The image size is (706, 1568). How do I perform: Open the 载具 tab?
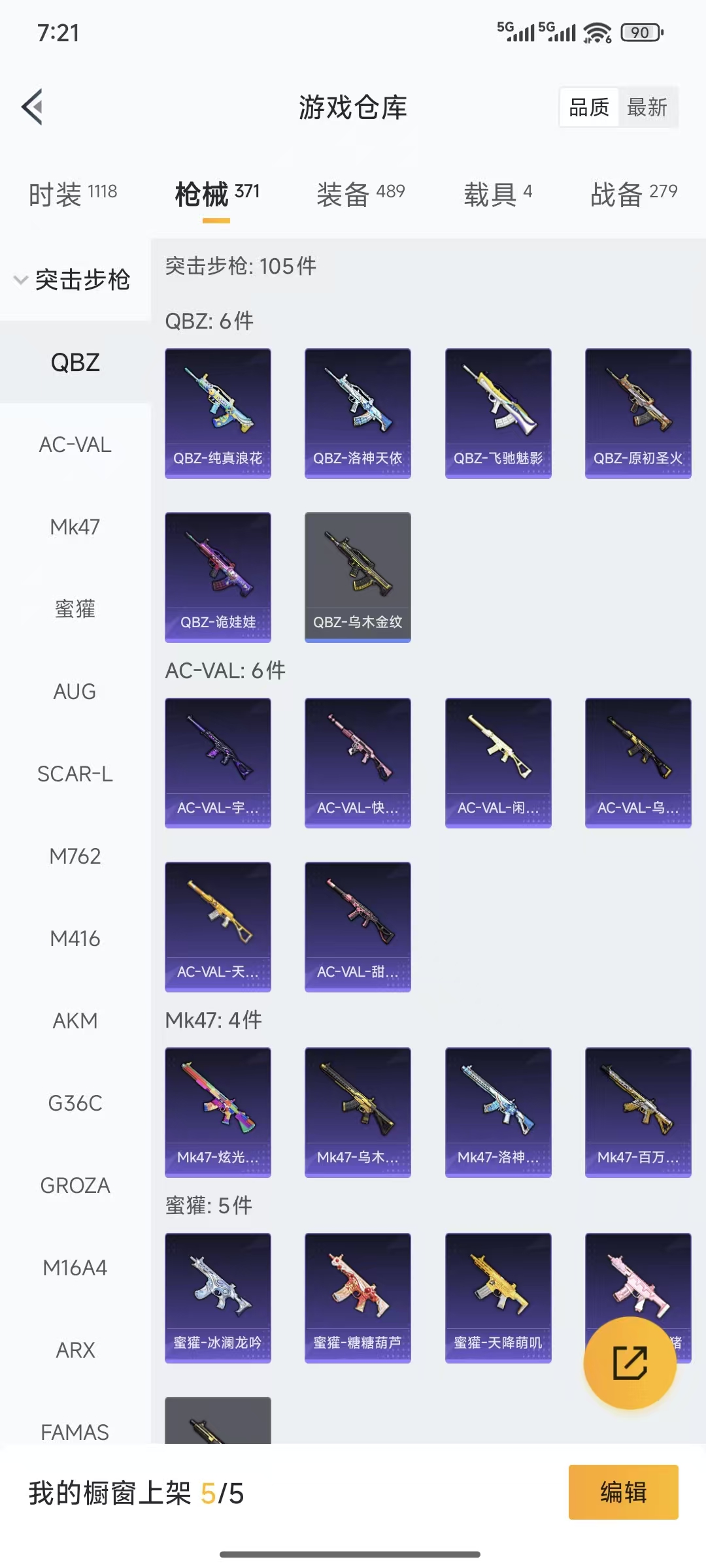point(497,194)
